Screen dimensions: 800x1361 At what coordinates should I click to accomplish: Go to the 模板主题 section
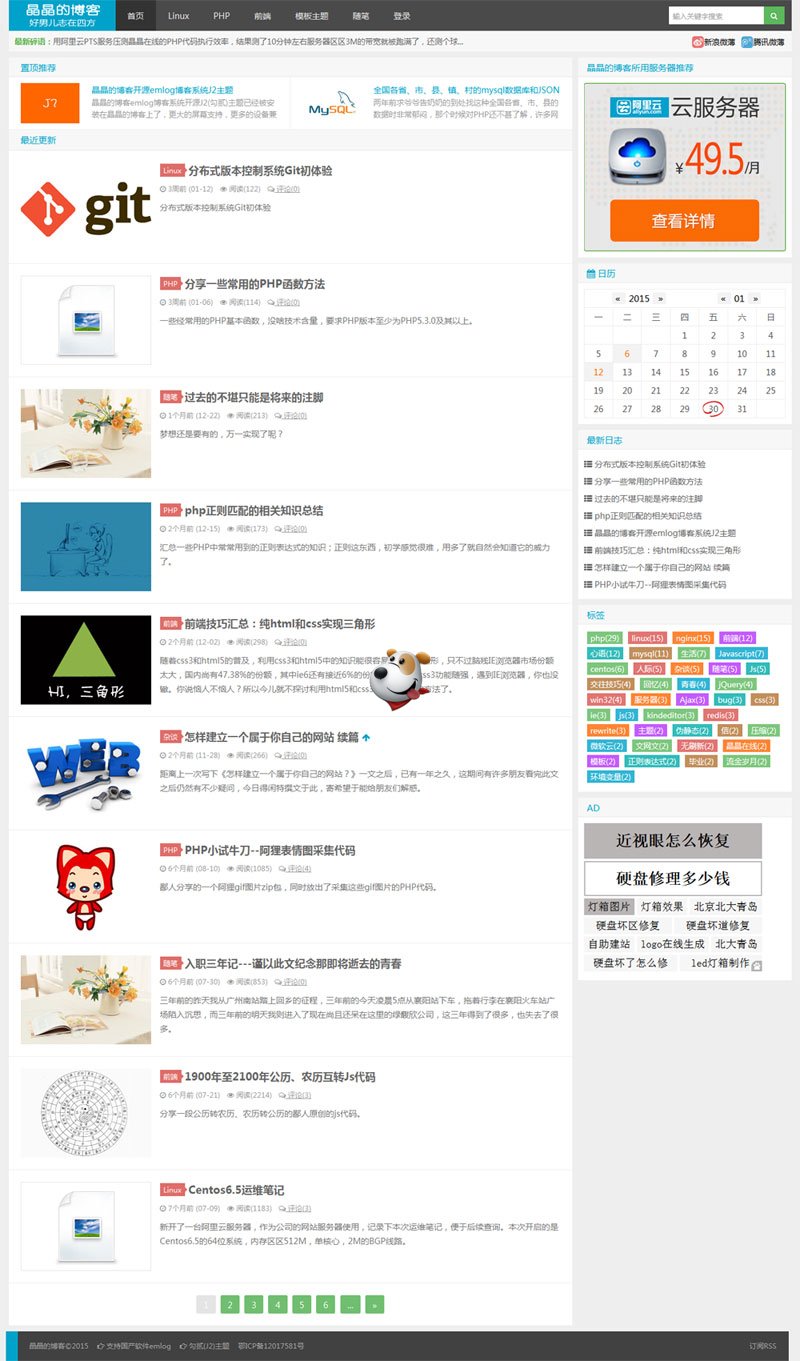point(311,16)
